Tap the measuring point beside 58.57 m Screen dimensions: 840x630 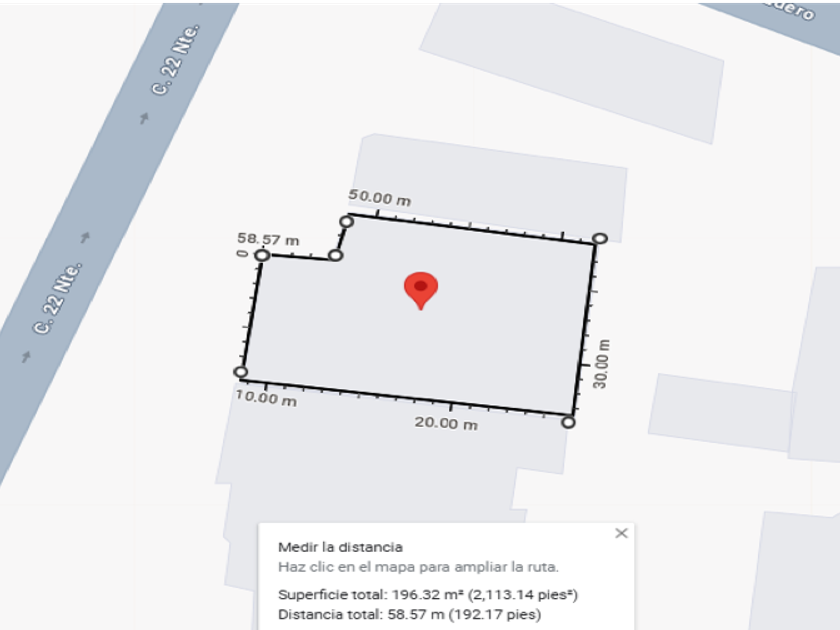(262, 256)
